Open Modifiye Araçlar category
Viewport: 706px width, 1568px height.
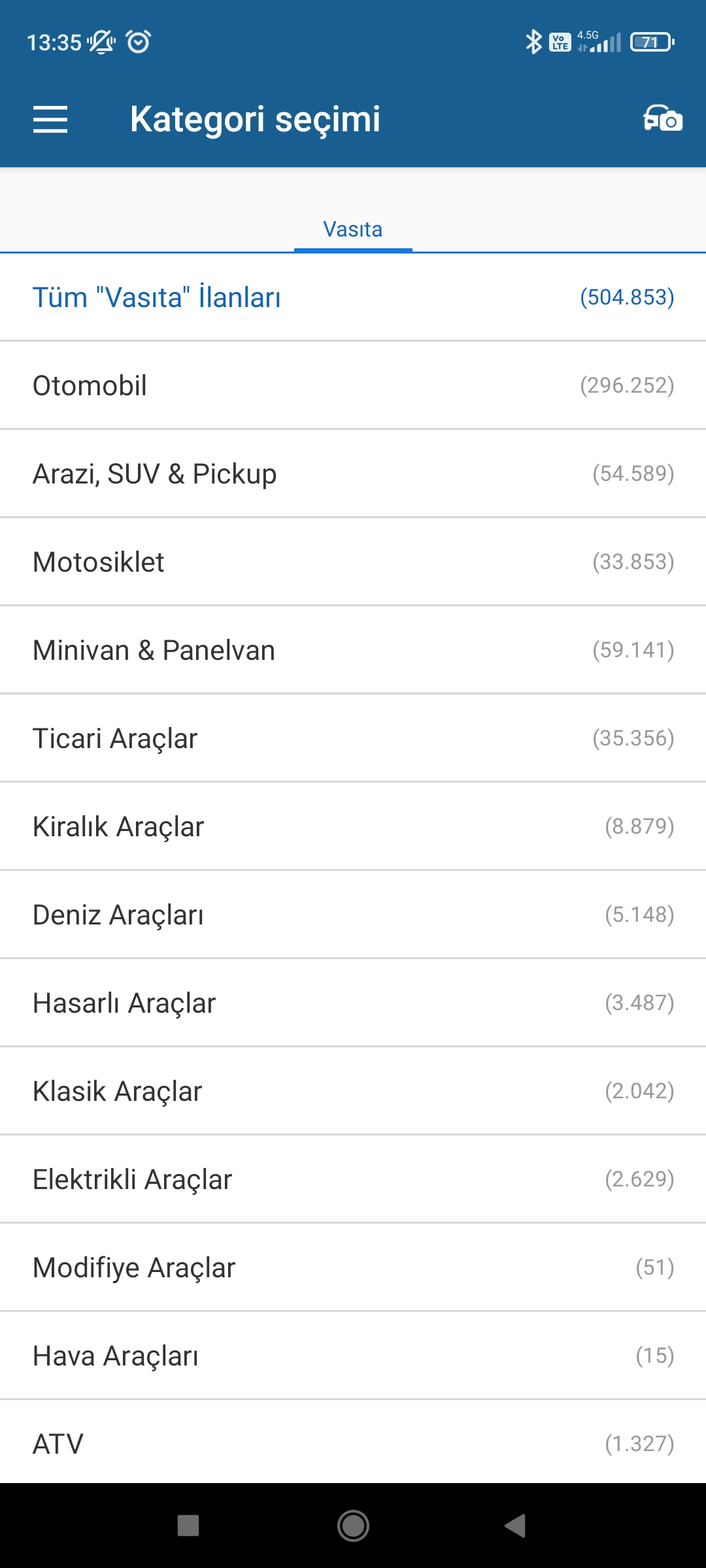tap(353, 1267)
